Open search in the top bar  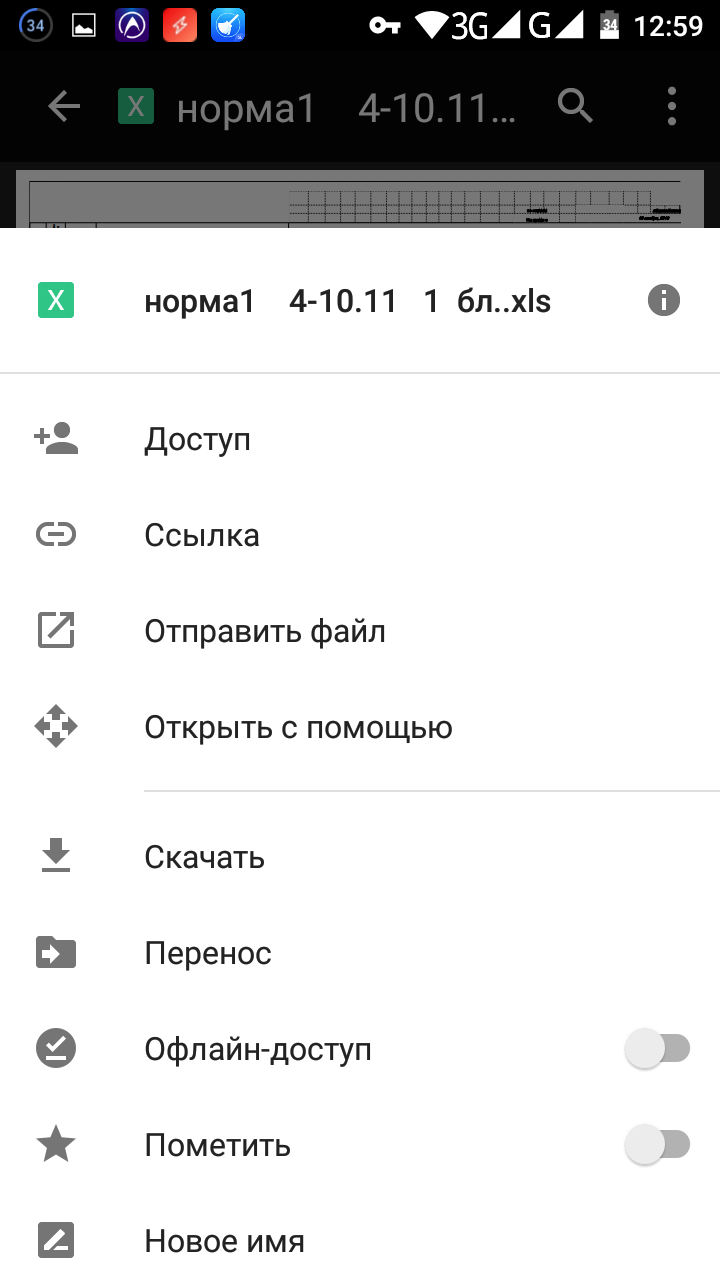[576, 105]
